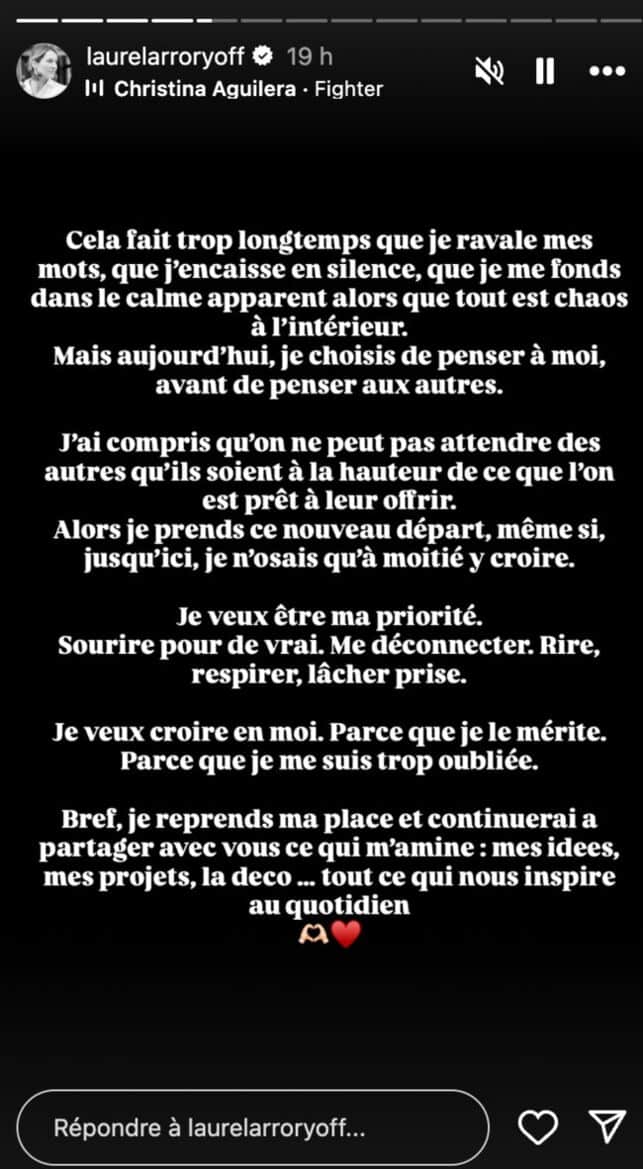Viewport: 643px width, 1169px height.
Task: Open laurelarroryoff's profile picture
Action: point(44,71)
